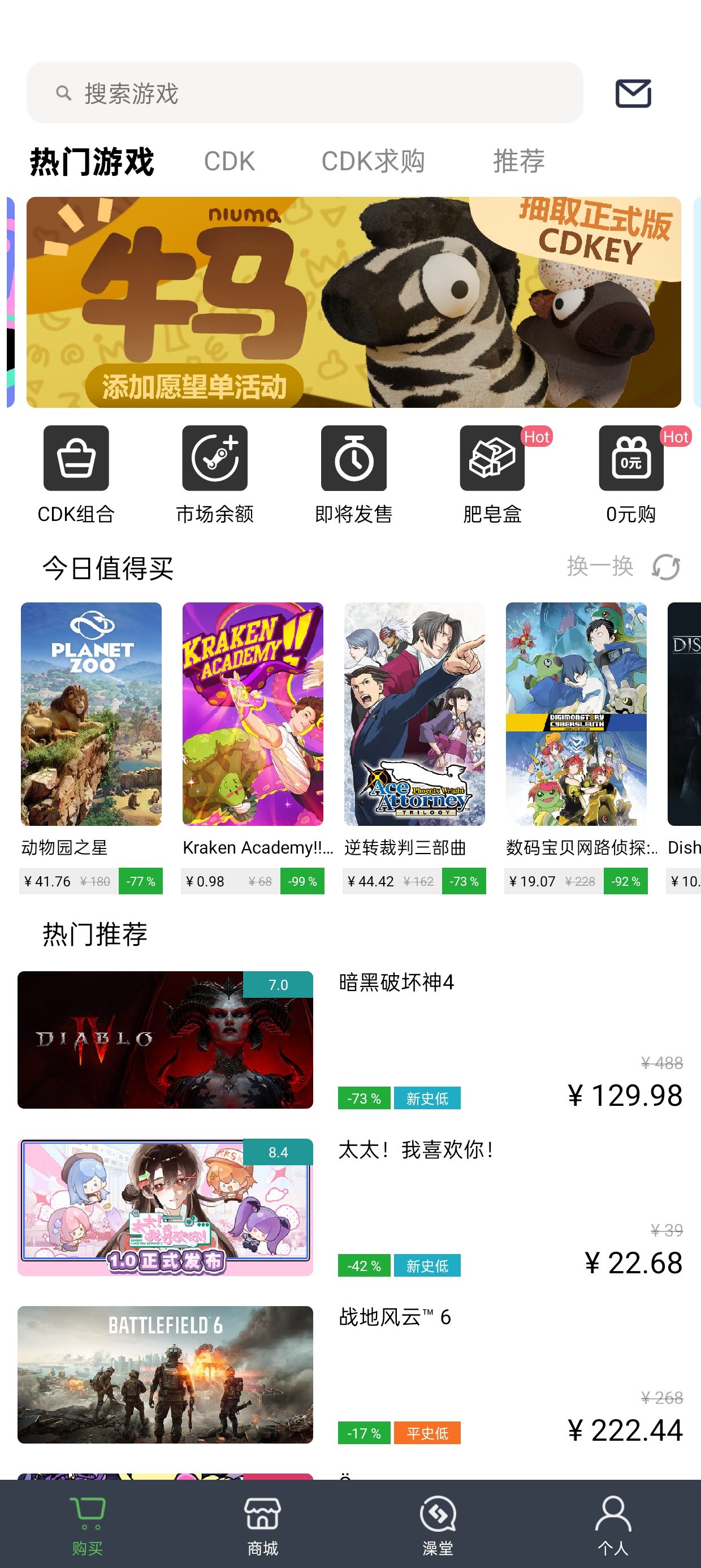Open the 战地风云 6 listing
701x1568 pixels.
coord(350,1375)
